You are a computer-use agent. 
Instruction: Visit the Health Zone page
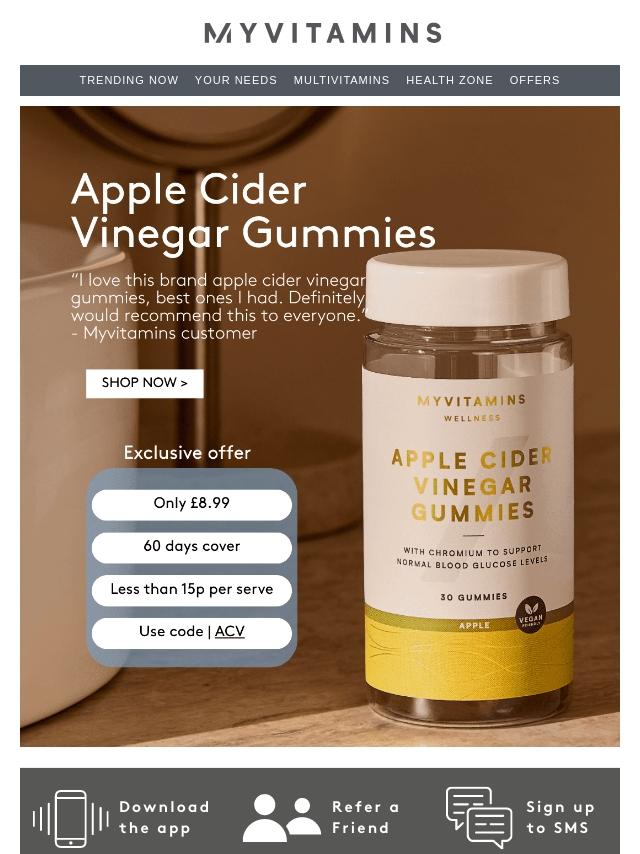coord(449,80)
